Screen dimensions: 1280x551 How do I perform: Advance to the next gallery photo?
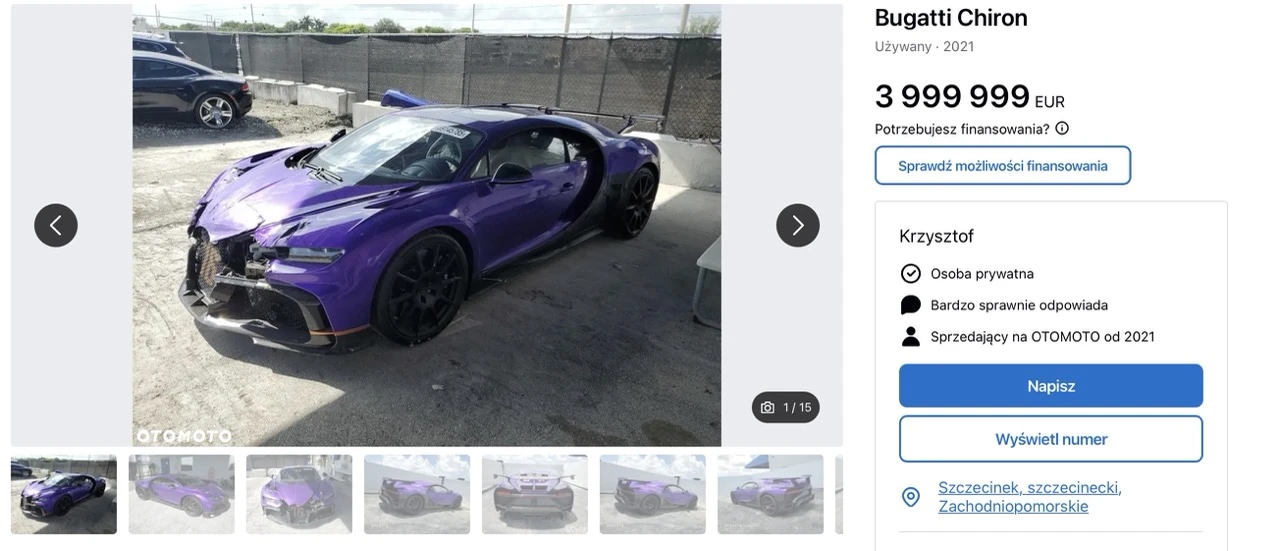click(x=797, y=225)
